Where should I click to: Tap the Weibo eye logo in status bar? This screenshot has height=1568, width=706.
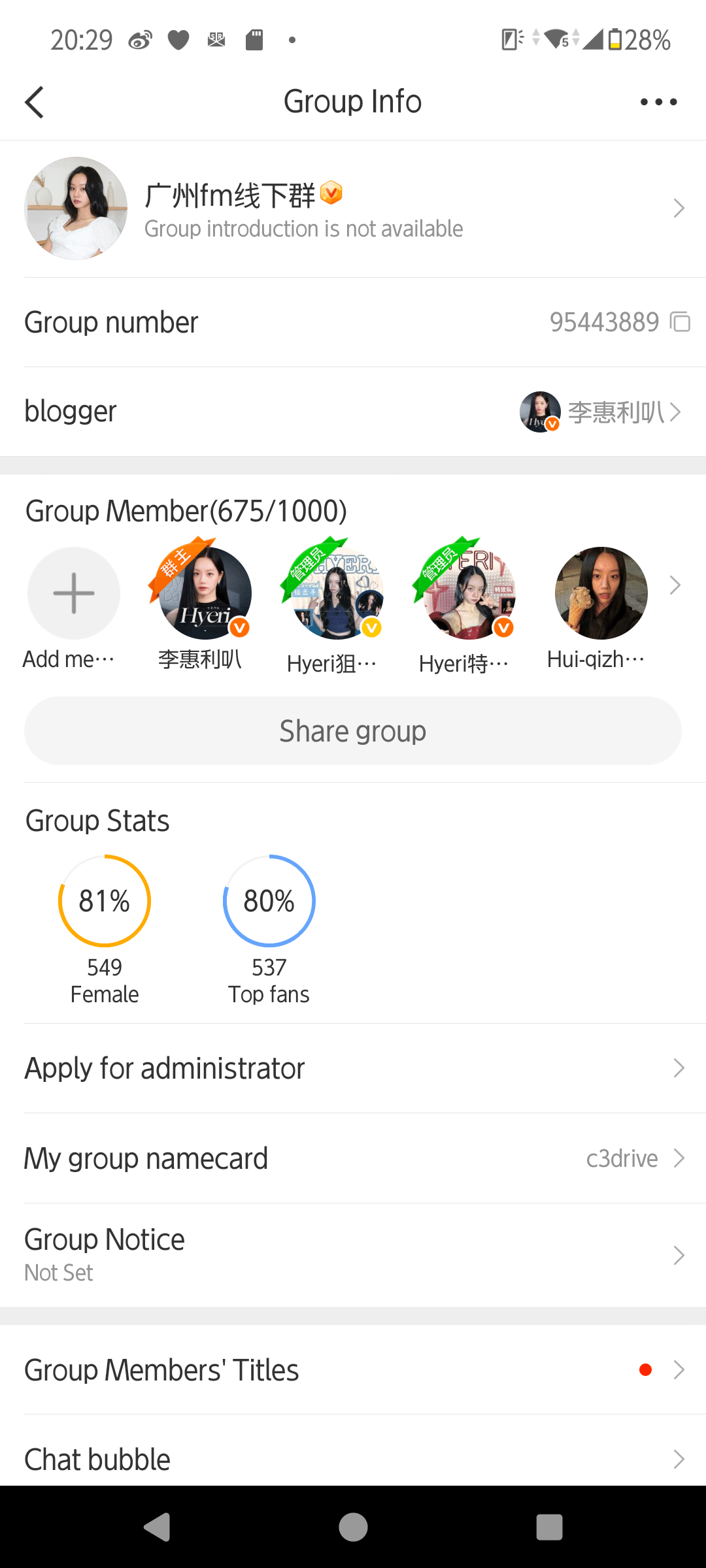pyautogui.click(x=139, y=39)
